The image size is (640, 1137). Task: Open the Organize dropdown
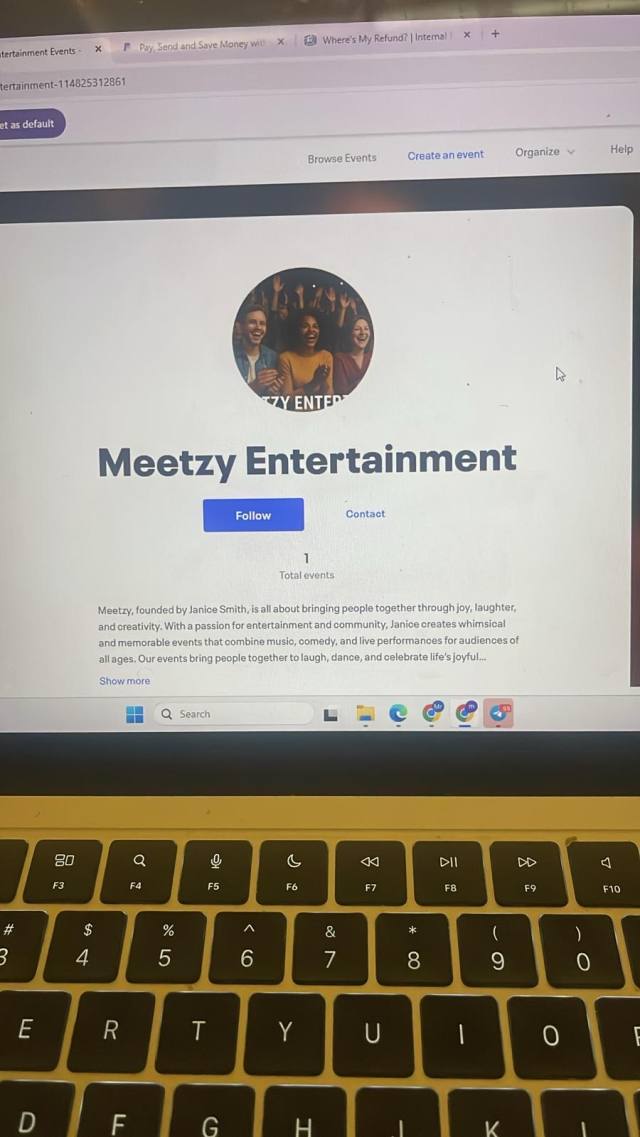[x=544, y=152]
